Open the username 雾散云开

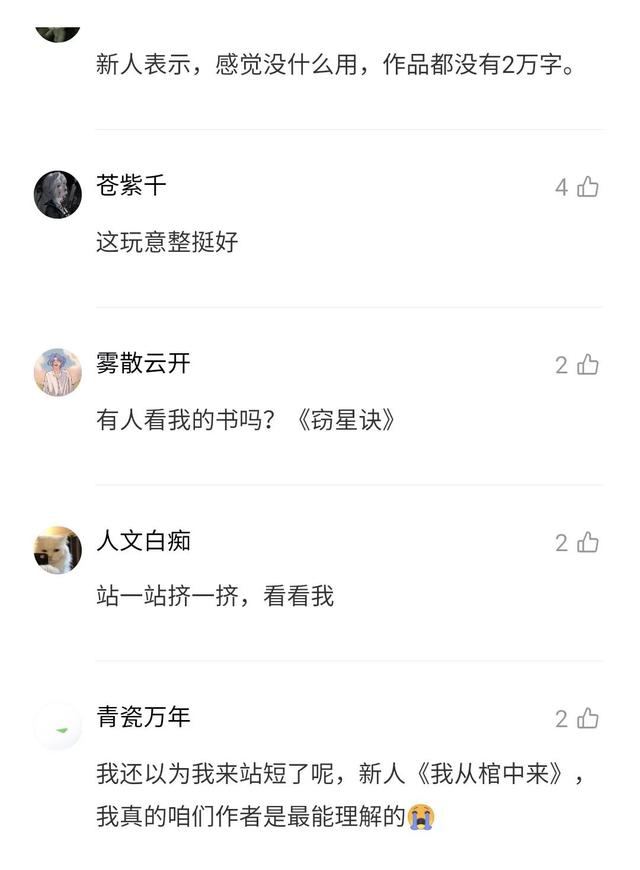[x=143, y=363]
